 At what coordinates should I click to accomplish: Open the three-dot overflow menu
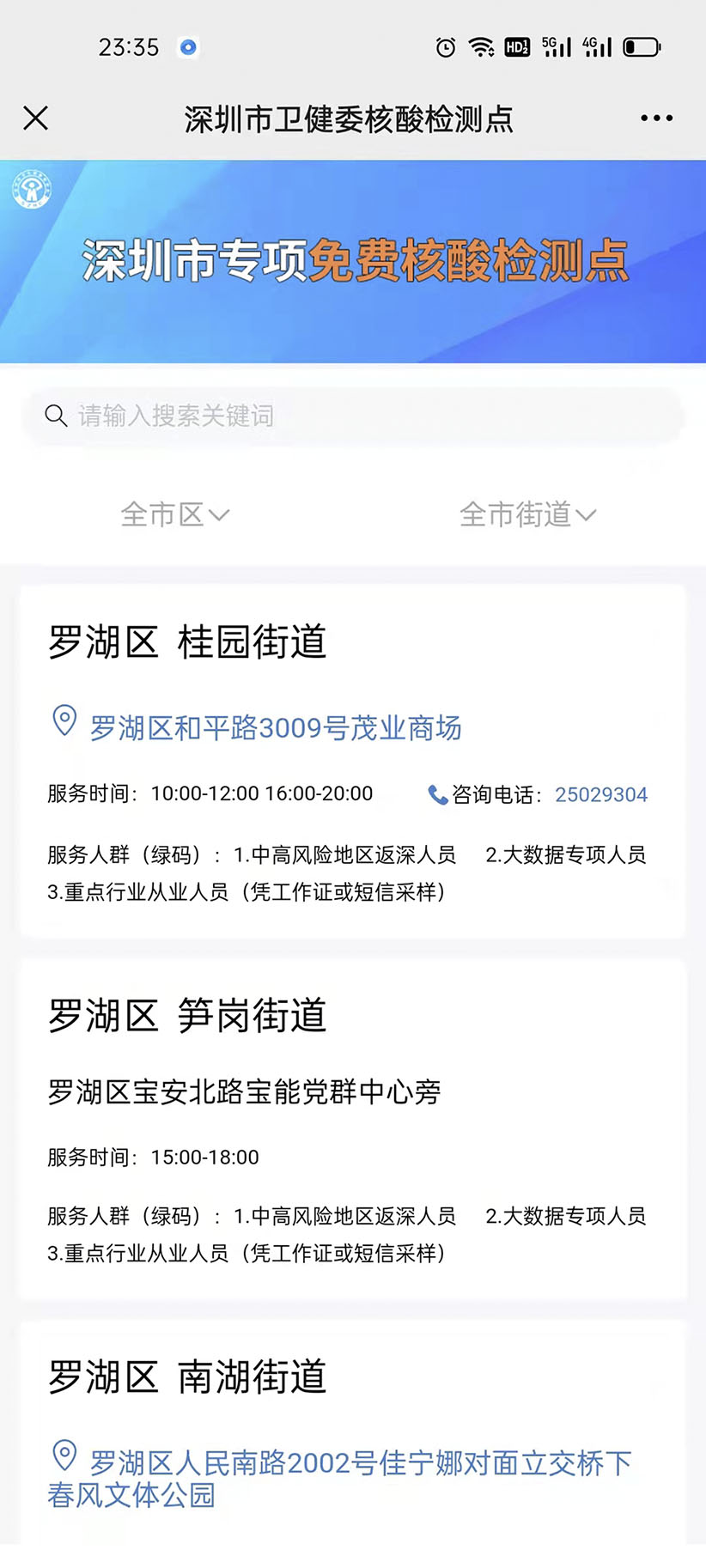point(656,119)
